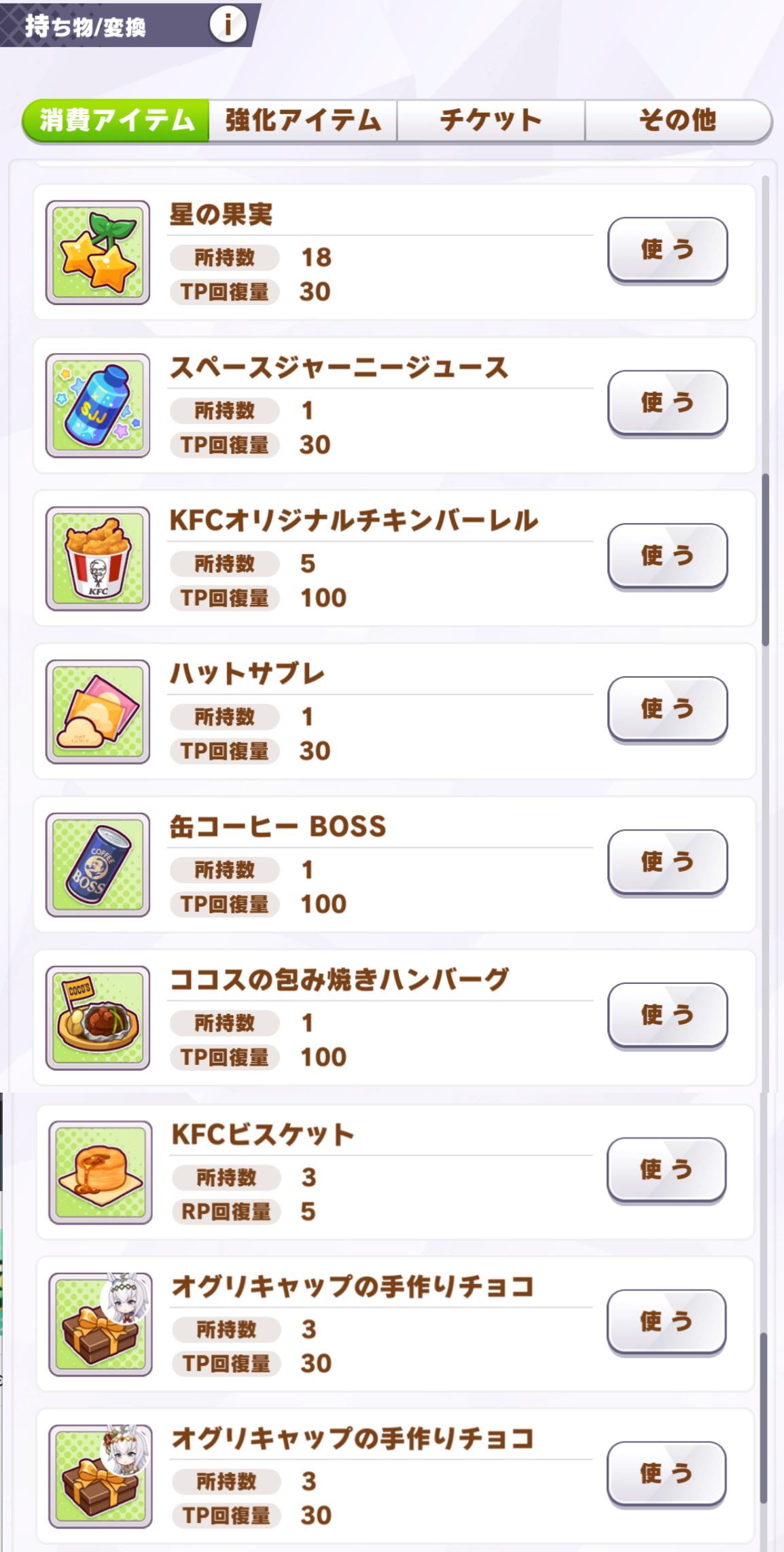This screenshot has width=784, height=1552.
Task: Switch to the チケット tab
Action: pyautogui.click(x=491, y=121)
